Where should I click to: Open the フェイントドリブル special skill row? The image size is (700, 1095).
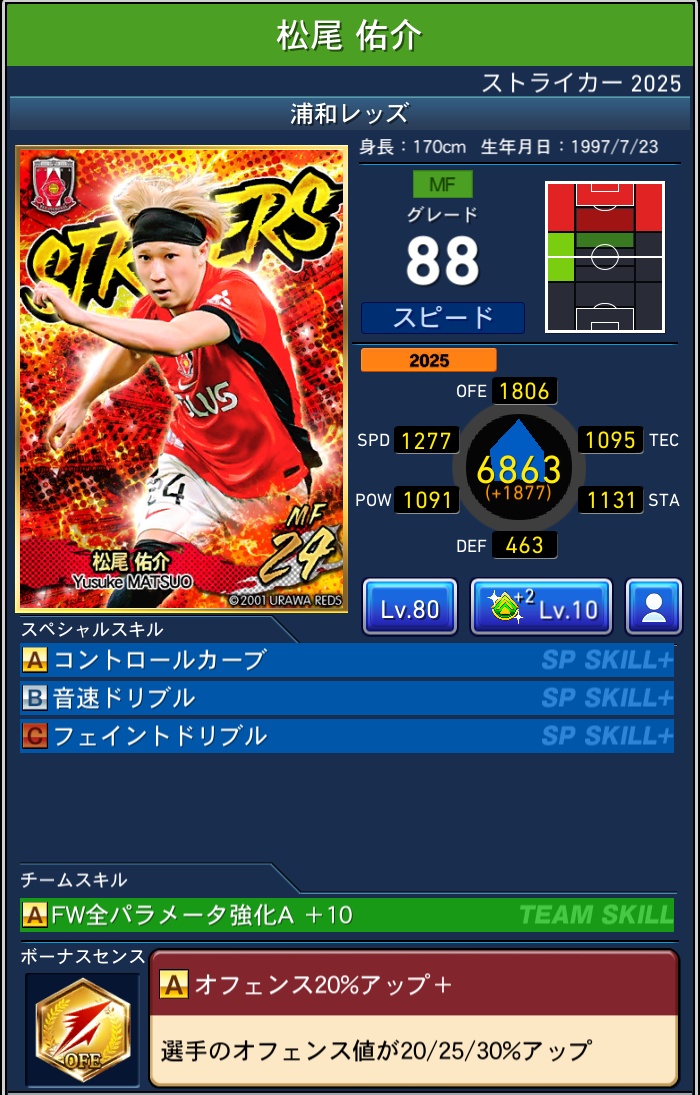click(346, 736)
